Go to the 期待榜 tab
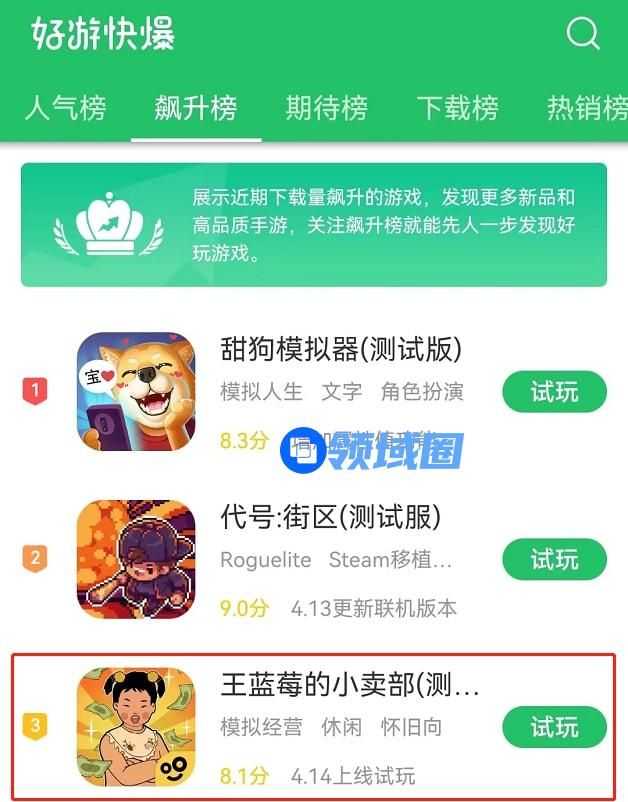The image size is (628, 802). point(326,108)
